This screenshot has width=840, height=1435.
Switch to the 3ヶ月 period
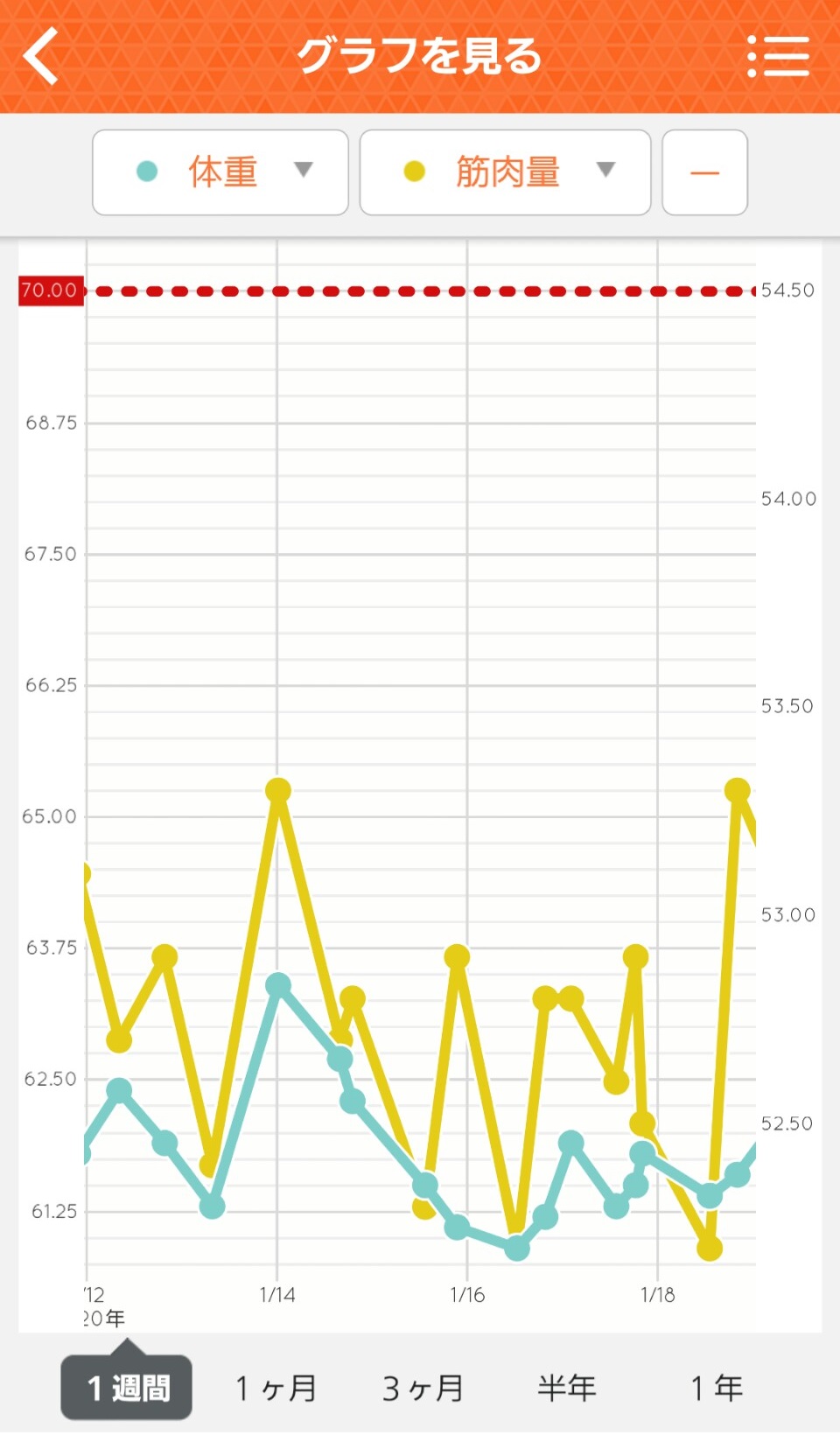point(423,1388)
